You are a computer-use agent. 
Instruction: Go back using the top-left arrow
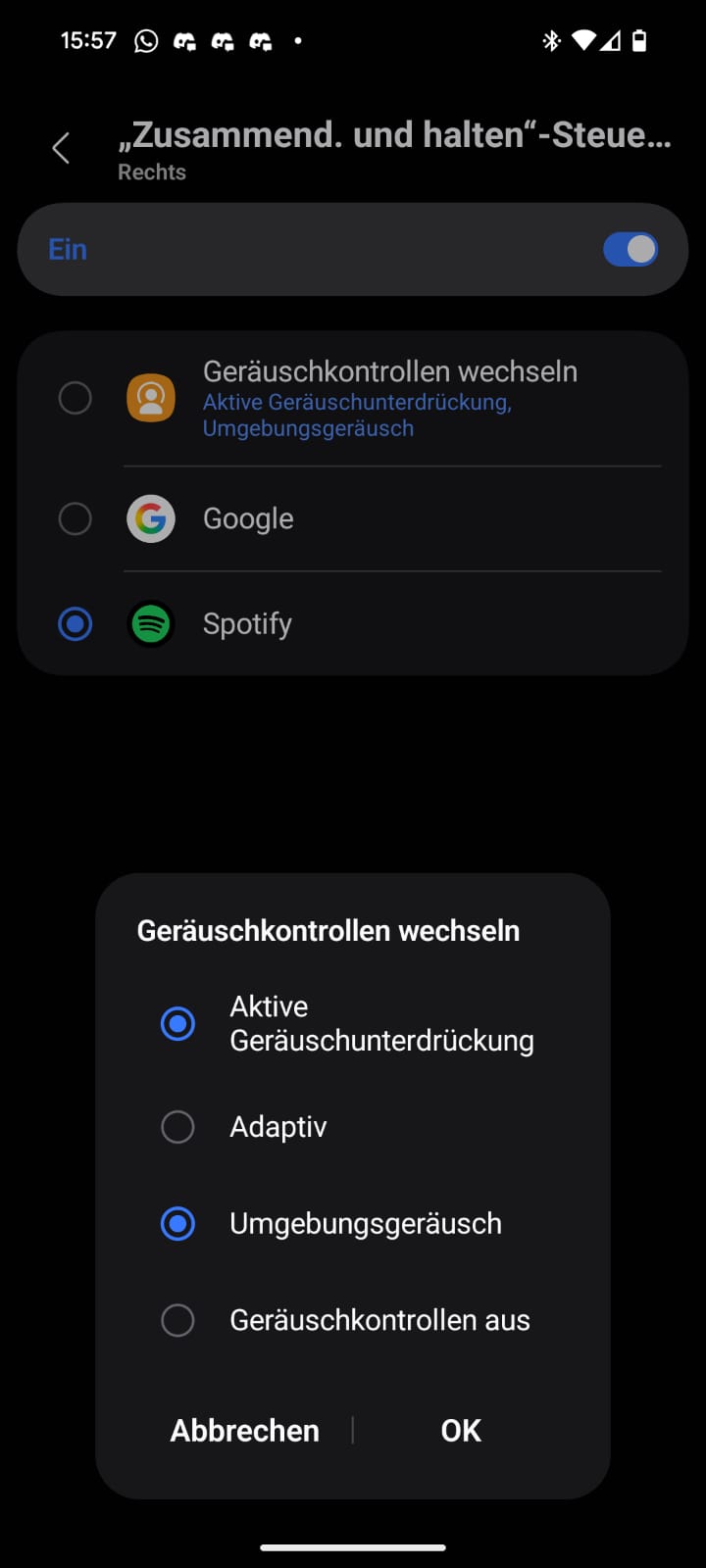click(61, 149)
